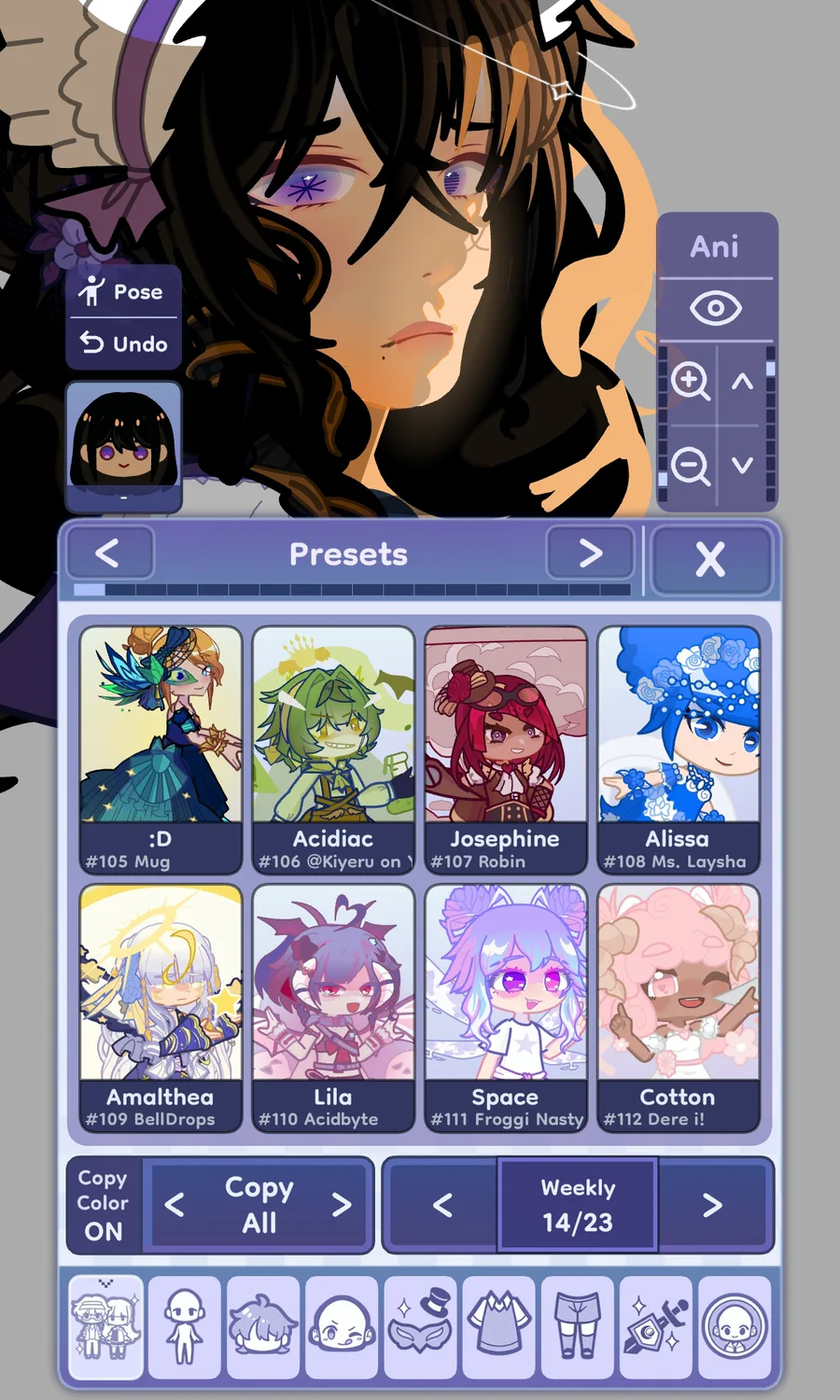Screen dimensions: 840x1400
Task: Close the Presets panel
Action: click(711, 559)
